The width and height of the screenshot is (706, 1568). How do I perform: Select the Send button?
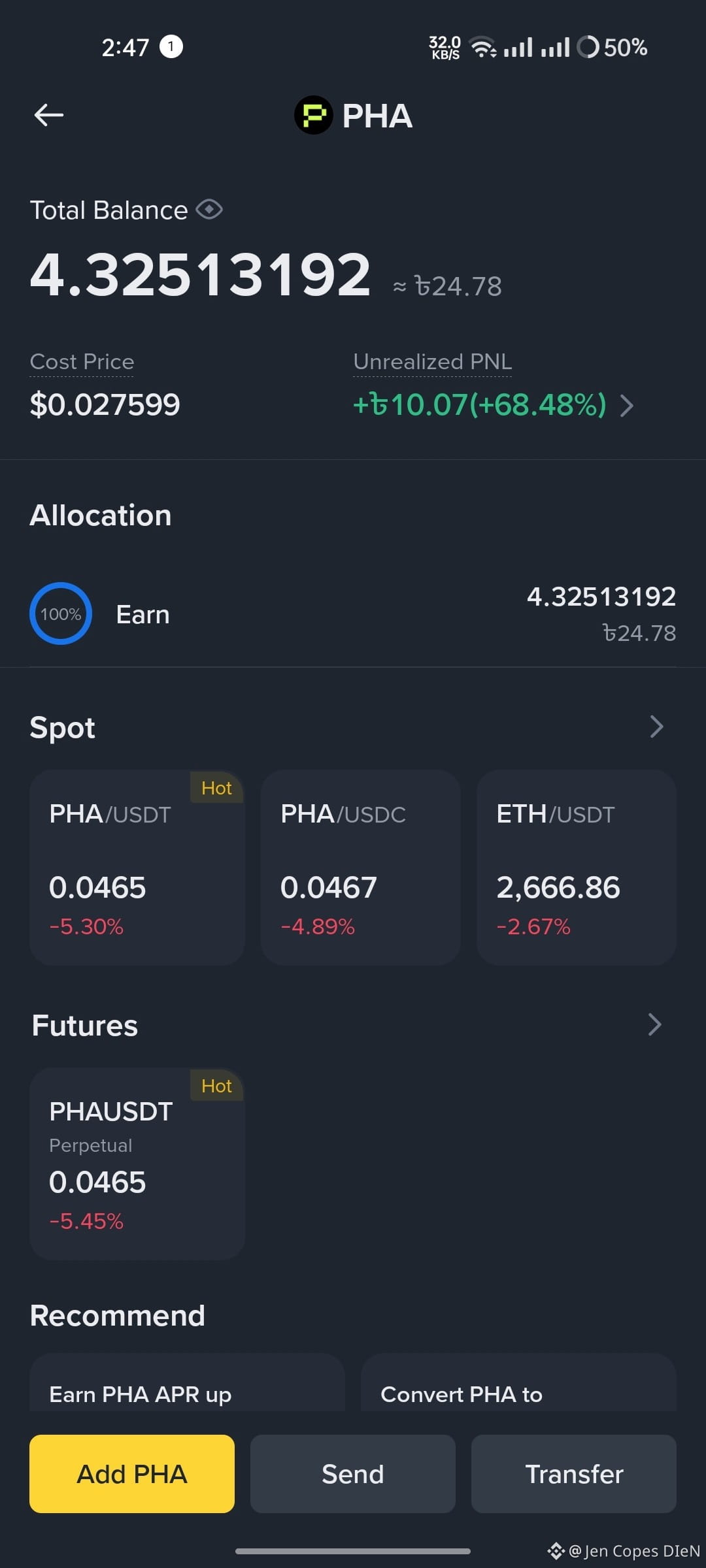(353, 1473)
